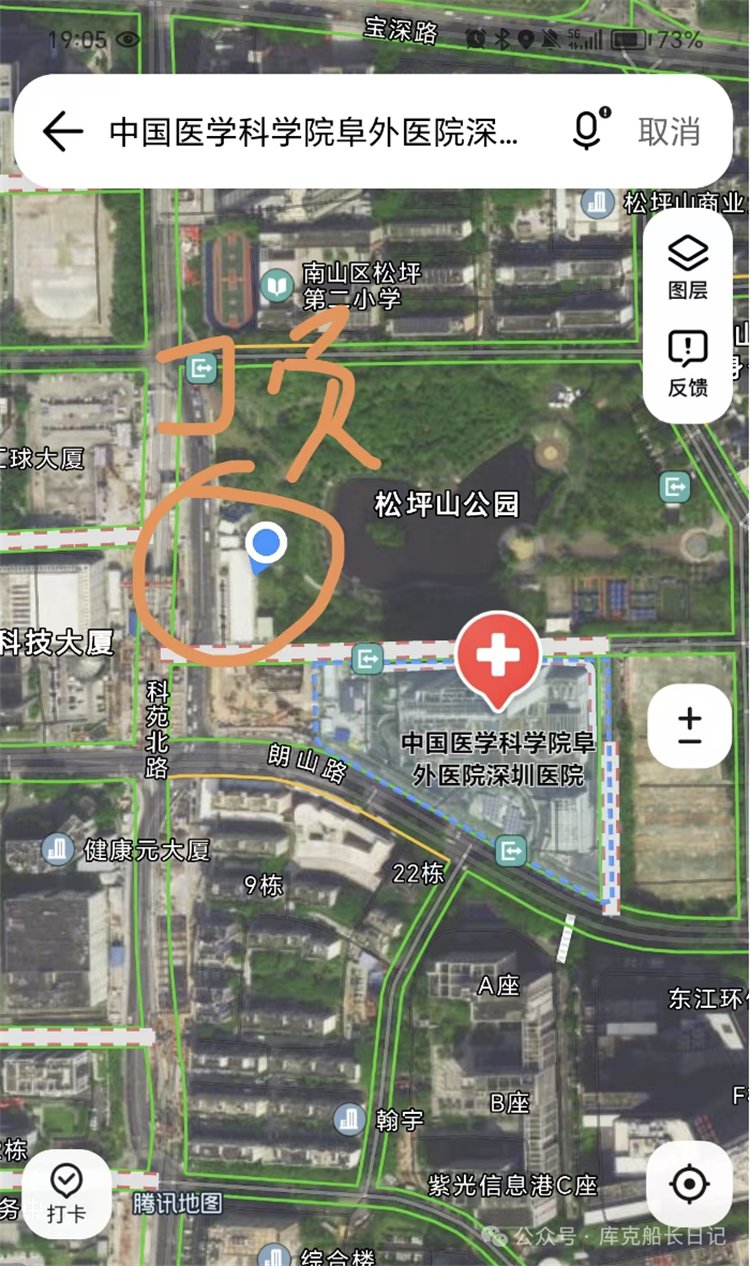Recenter map on my location

[689, 1185]
